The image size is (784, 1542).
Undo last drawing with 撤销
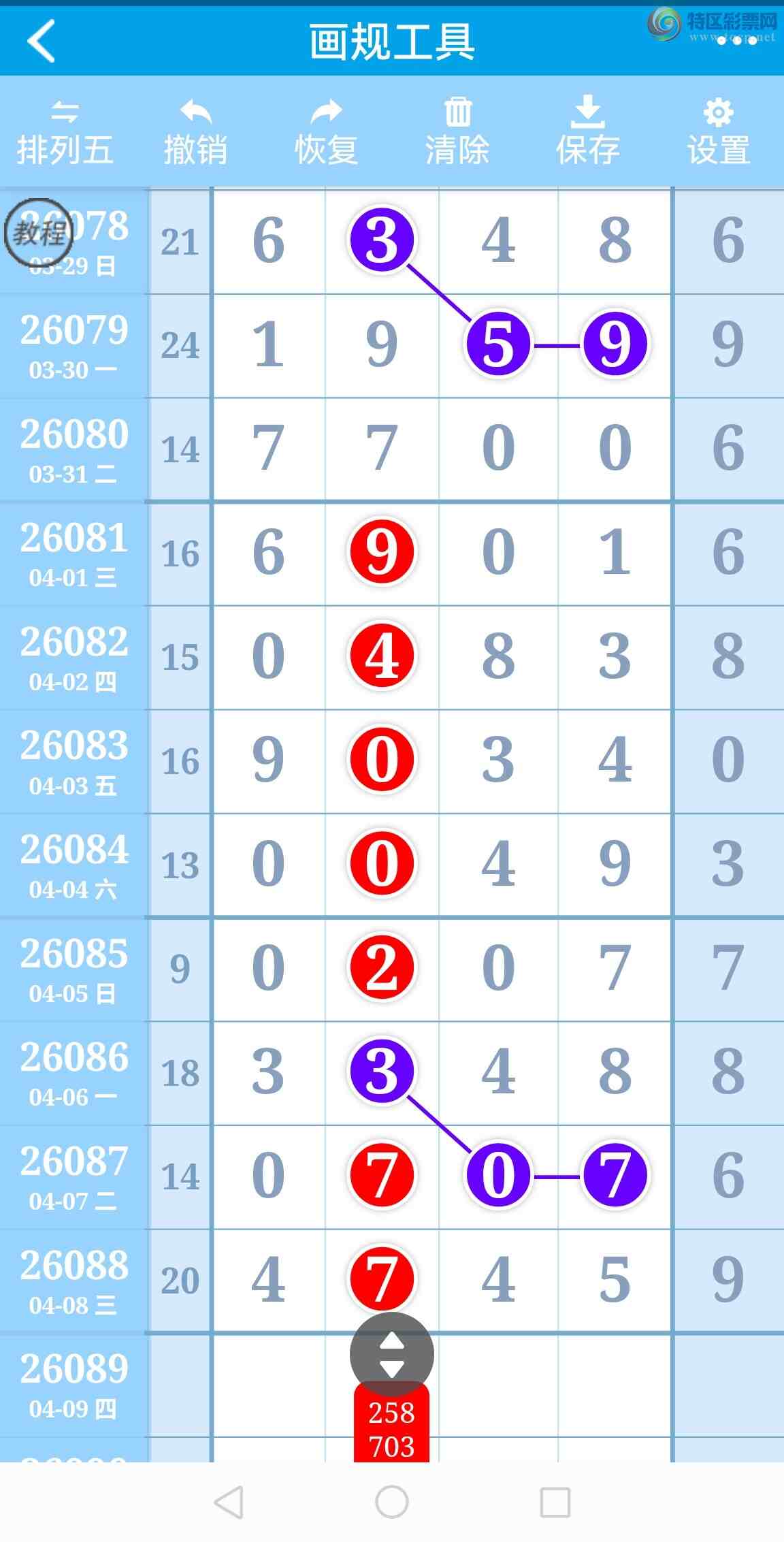coord(195,133)
